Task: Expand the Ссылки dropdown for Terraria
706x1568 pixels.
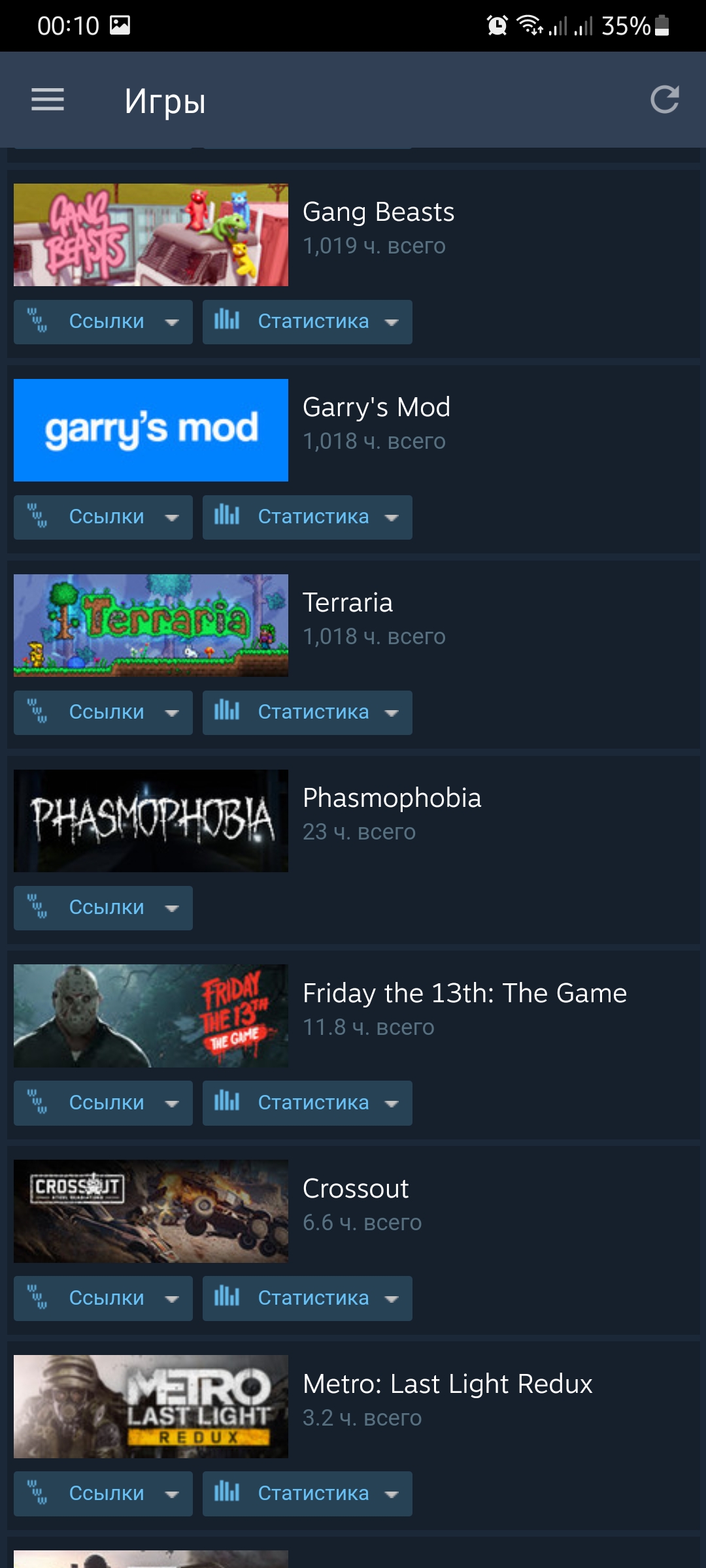Action: pyautogui.click(x=103, y=712)
